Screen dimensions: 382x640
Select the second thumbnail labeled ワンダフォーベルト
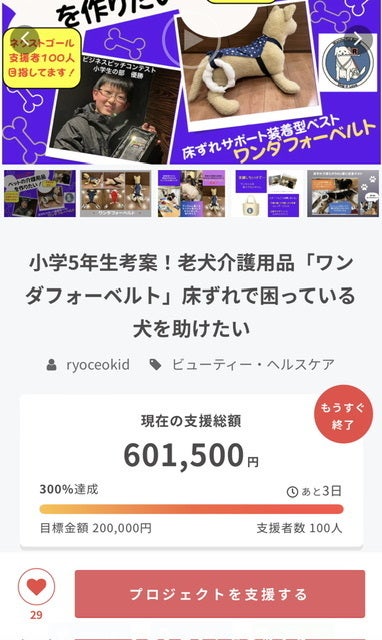pos(115,193)
